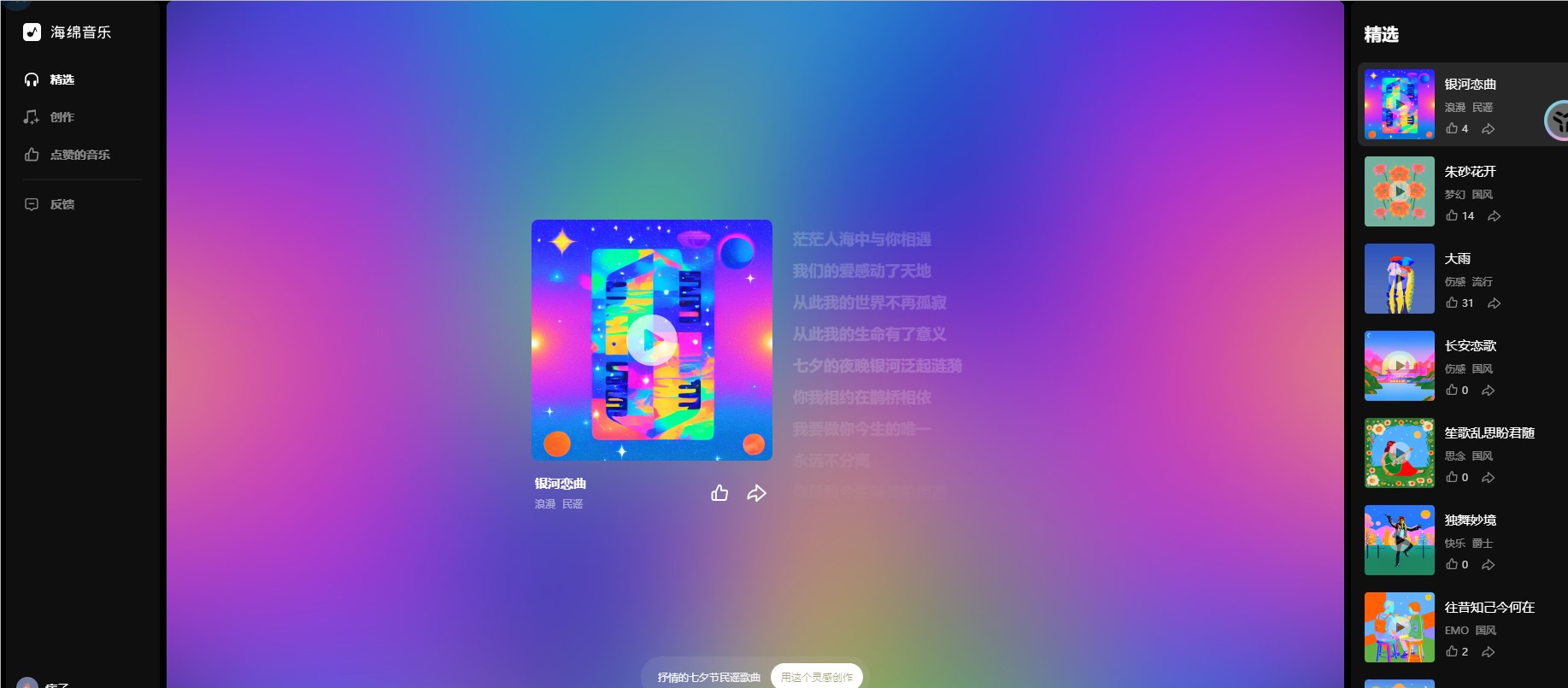
Task: Switch to the 创作 section
Action: [x=62, y=117]
